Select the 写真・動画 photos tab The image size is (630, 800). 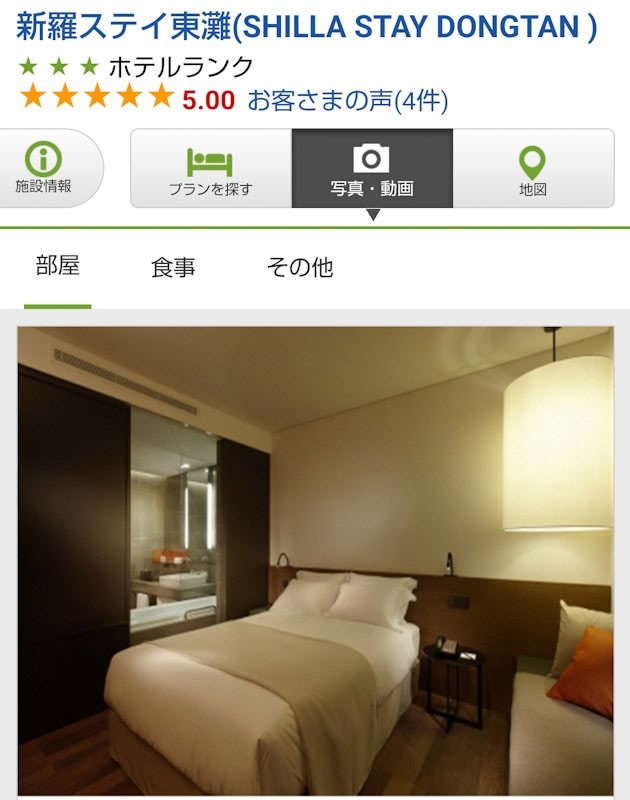point(372,168)
